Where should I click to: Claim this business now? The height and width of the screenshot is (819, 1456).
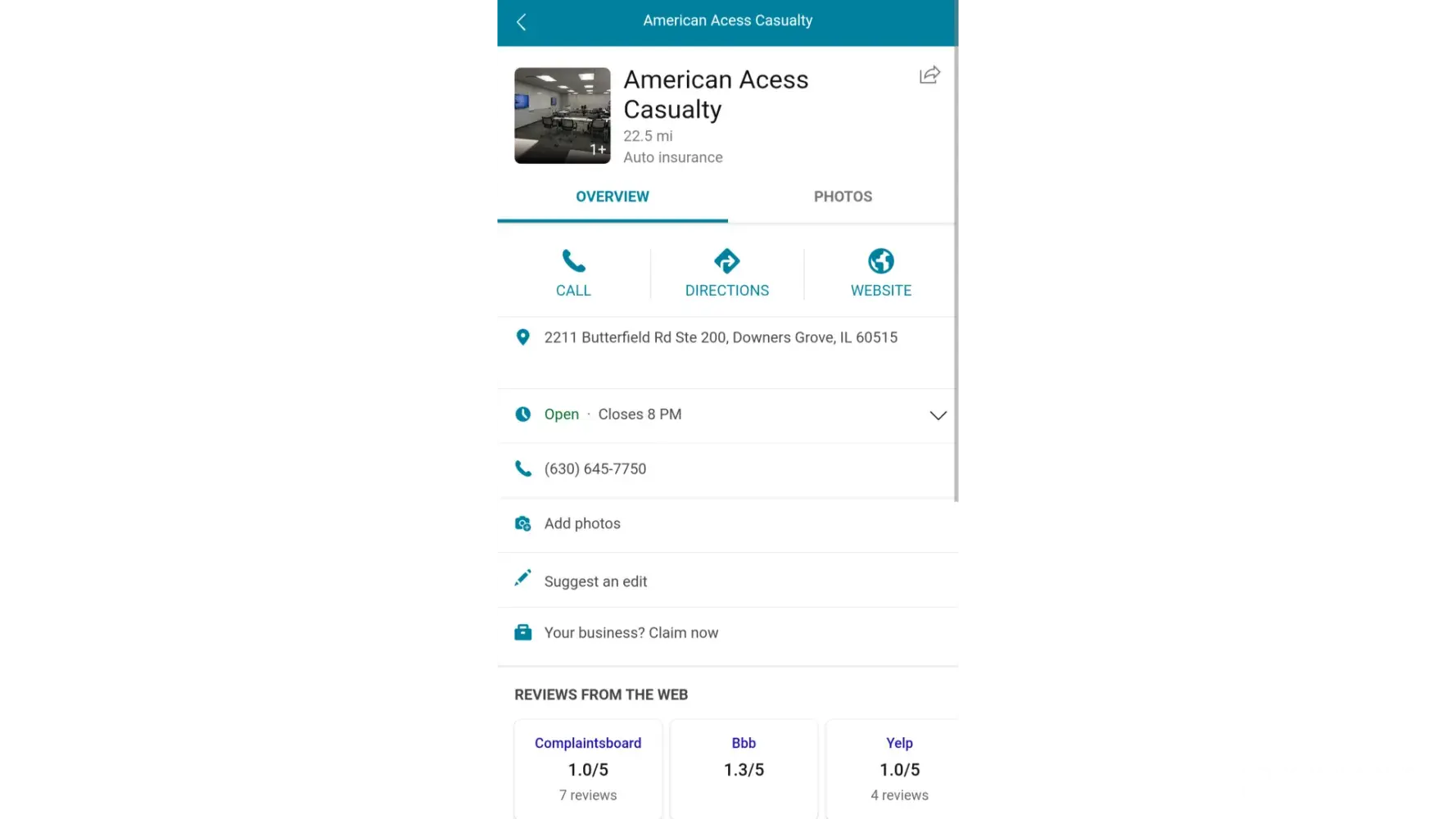631,633
